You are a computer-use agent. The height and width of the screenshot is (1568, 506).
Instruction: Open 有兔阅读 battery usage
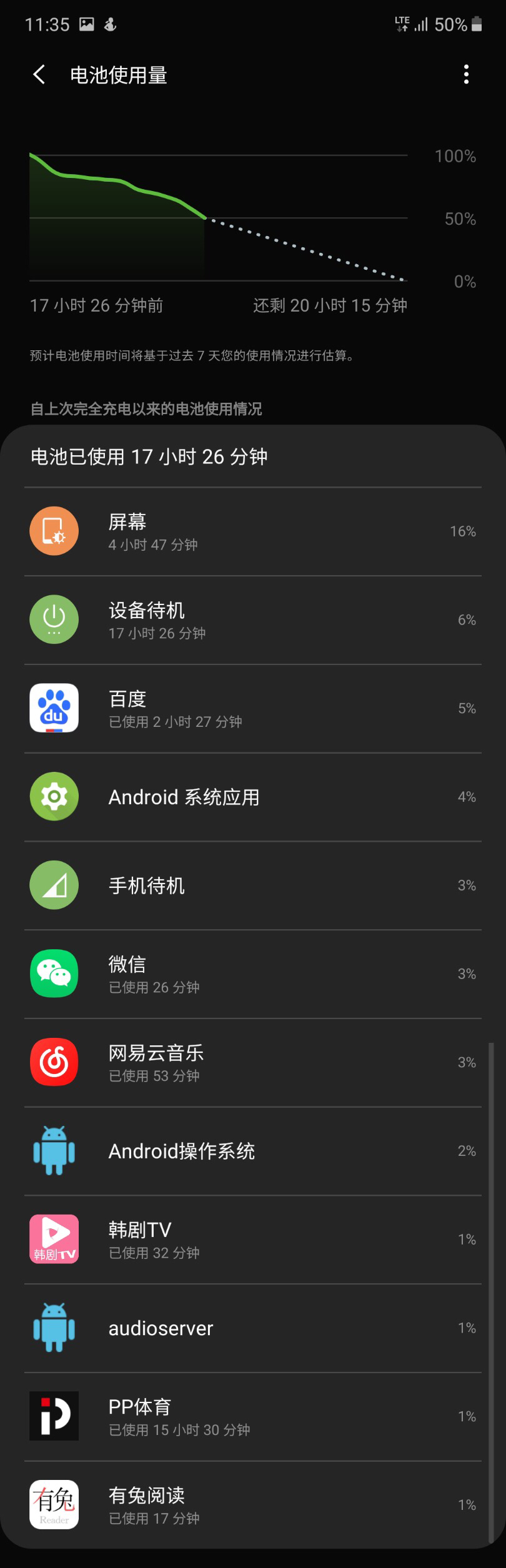(252, 1505)
